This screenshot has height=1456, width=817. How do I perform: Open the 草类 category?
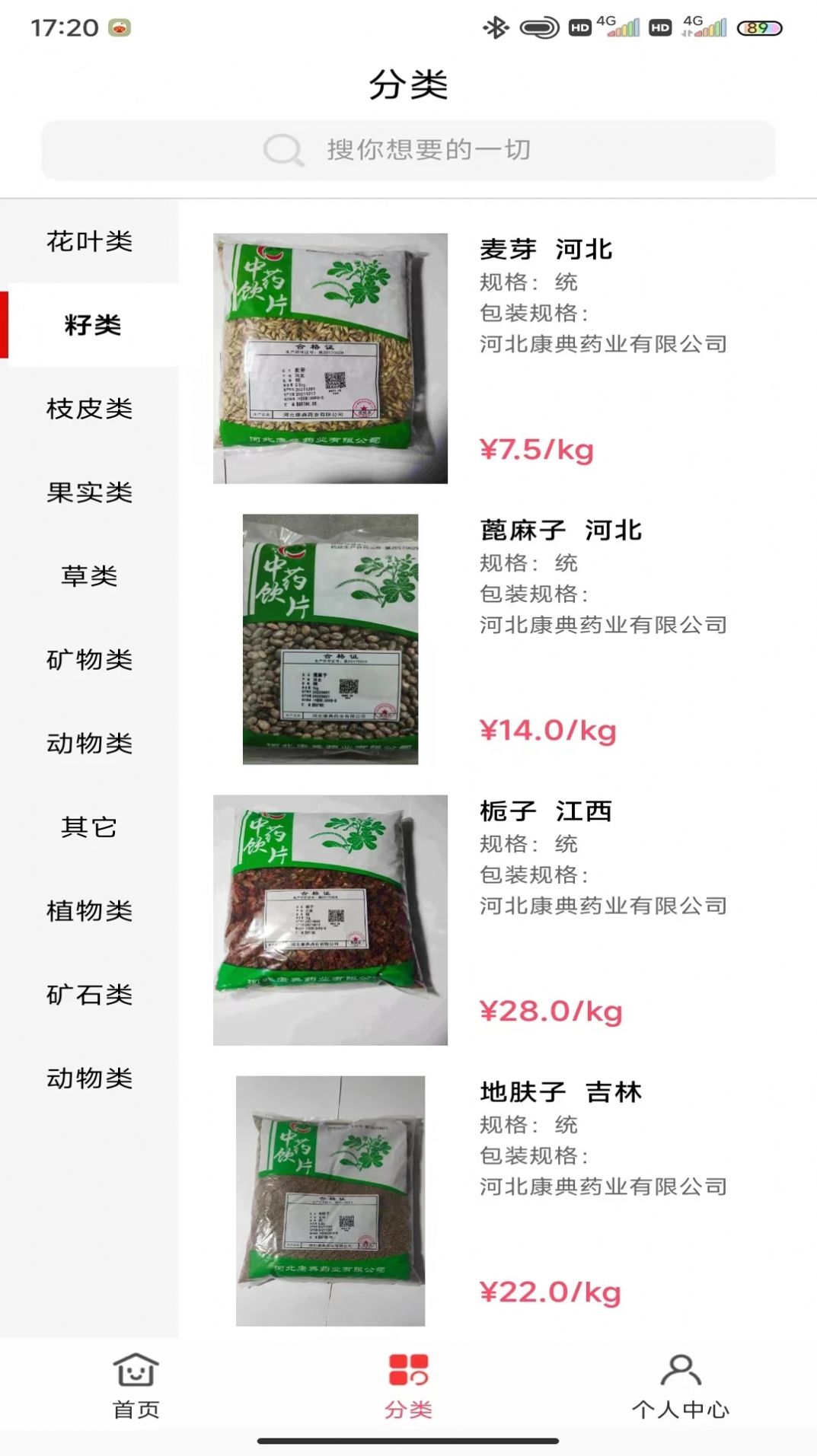[x=89, y=577]
